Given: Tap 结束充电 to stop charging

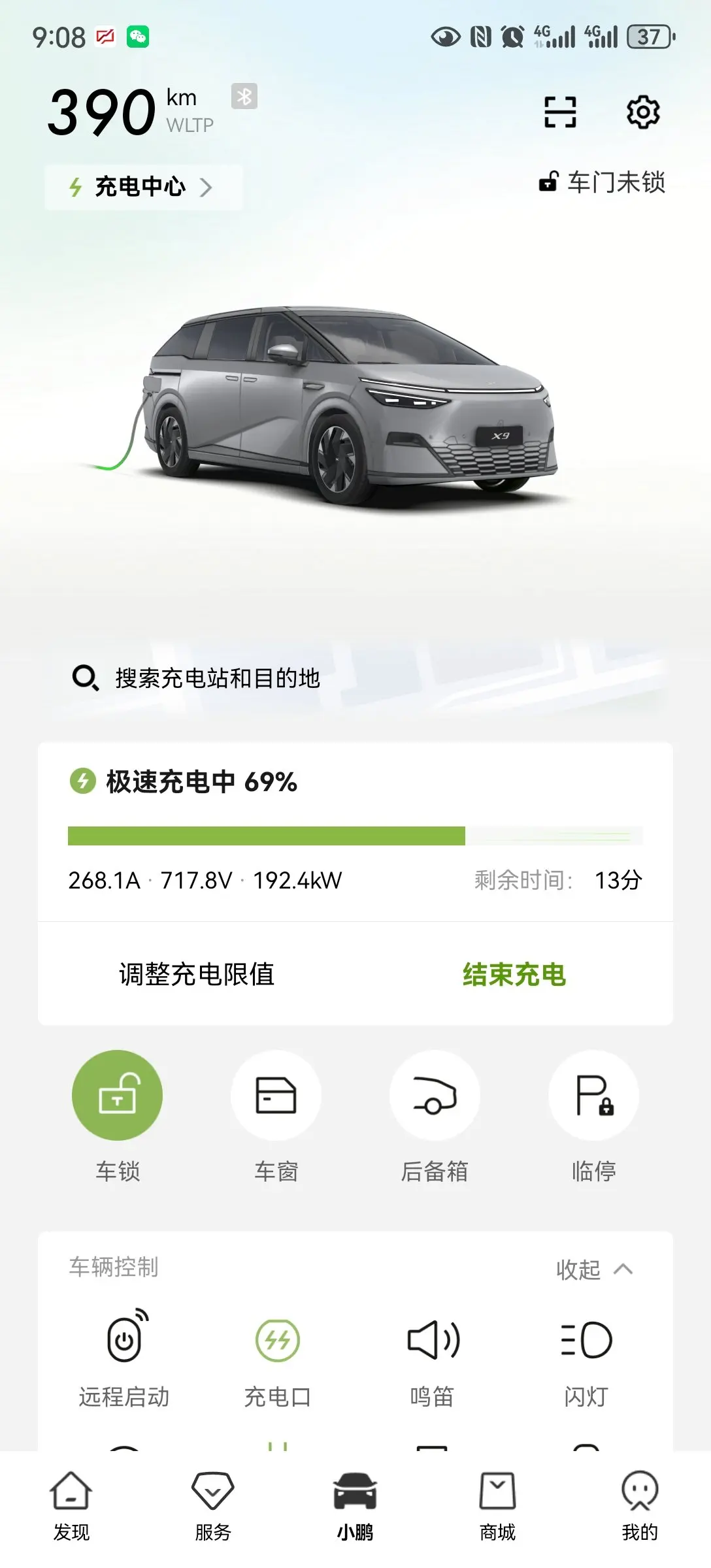Looking at the screenshot, I should click(514, 974).
